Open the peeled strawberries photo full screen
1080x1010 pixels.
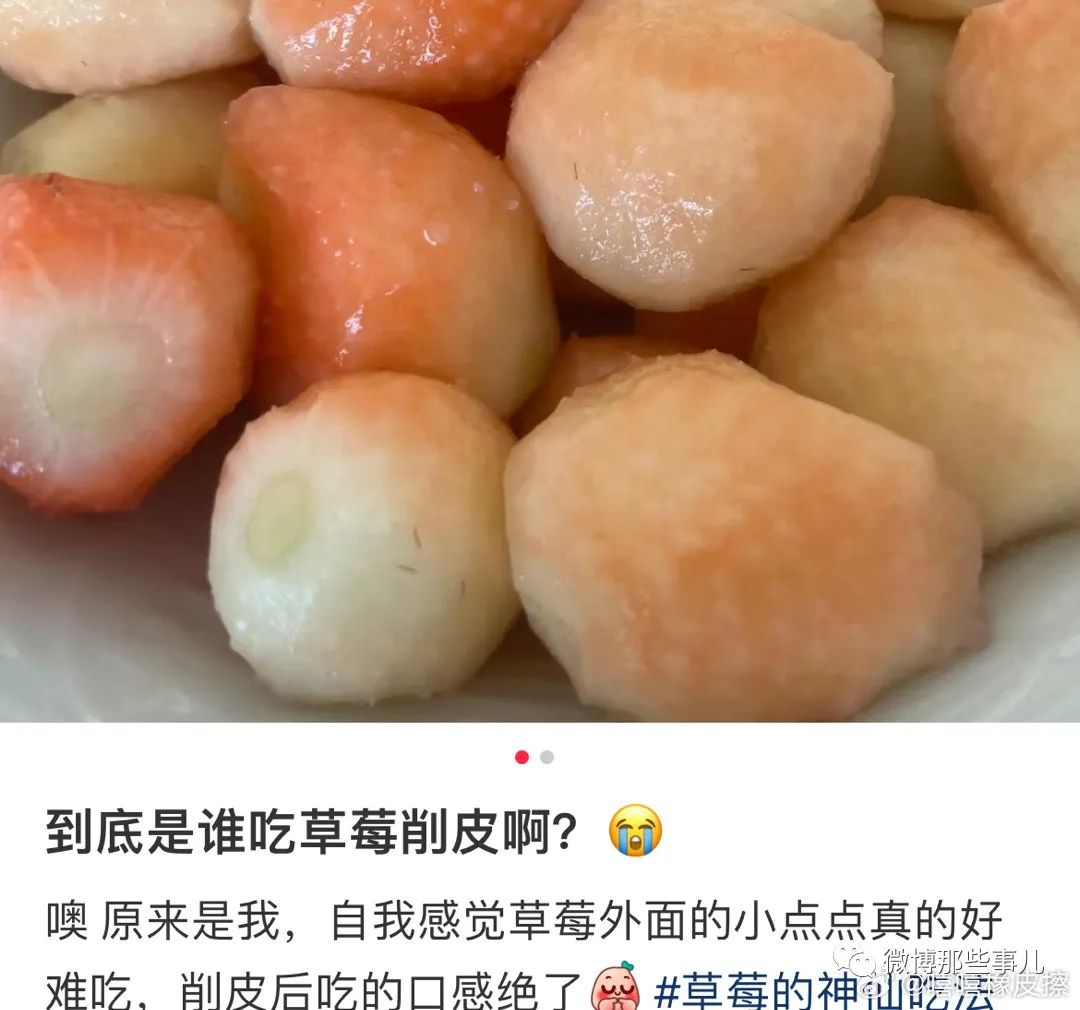pos(540,360)
